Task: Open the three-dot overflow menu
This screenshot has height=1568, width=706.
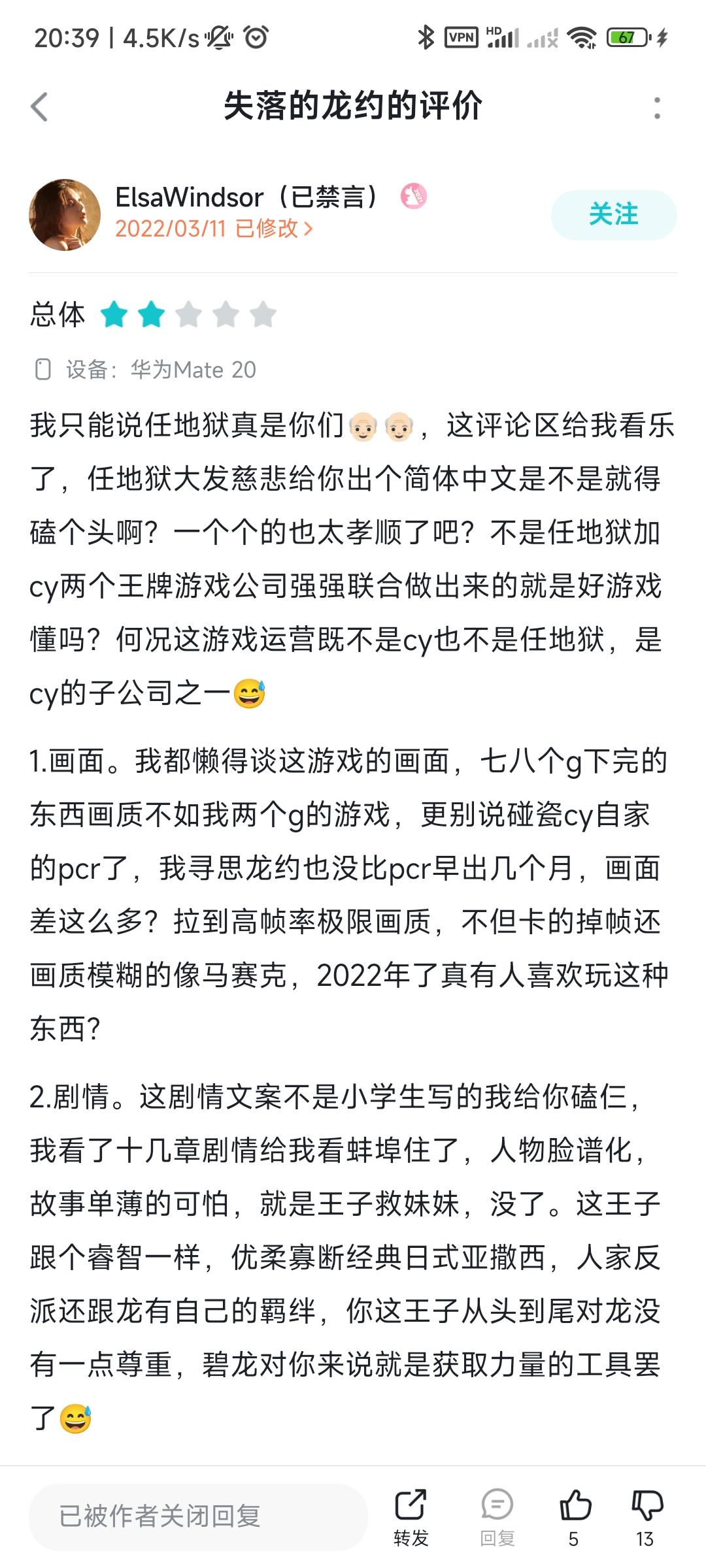Action: tap(657, 108)
